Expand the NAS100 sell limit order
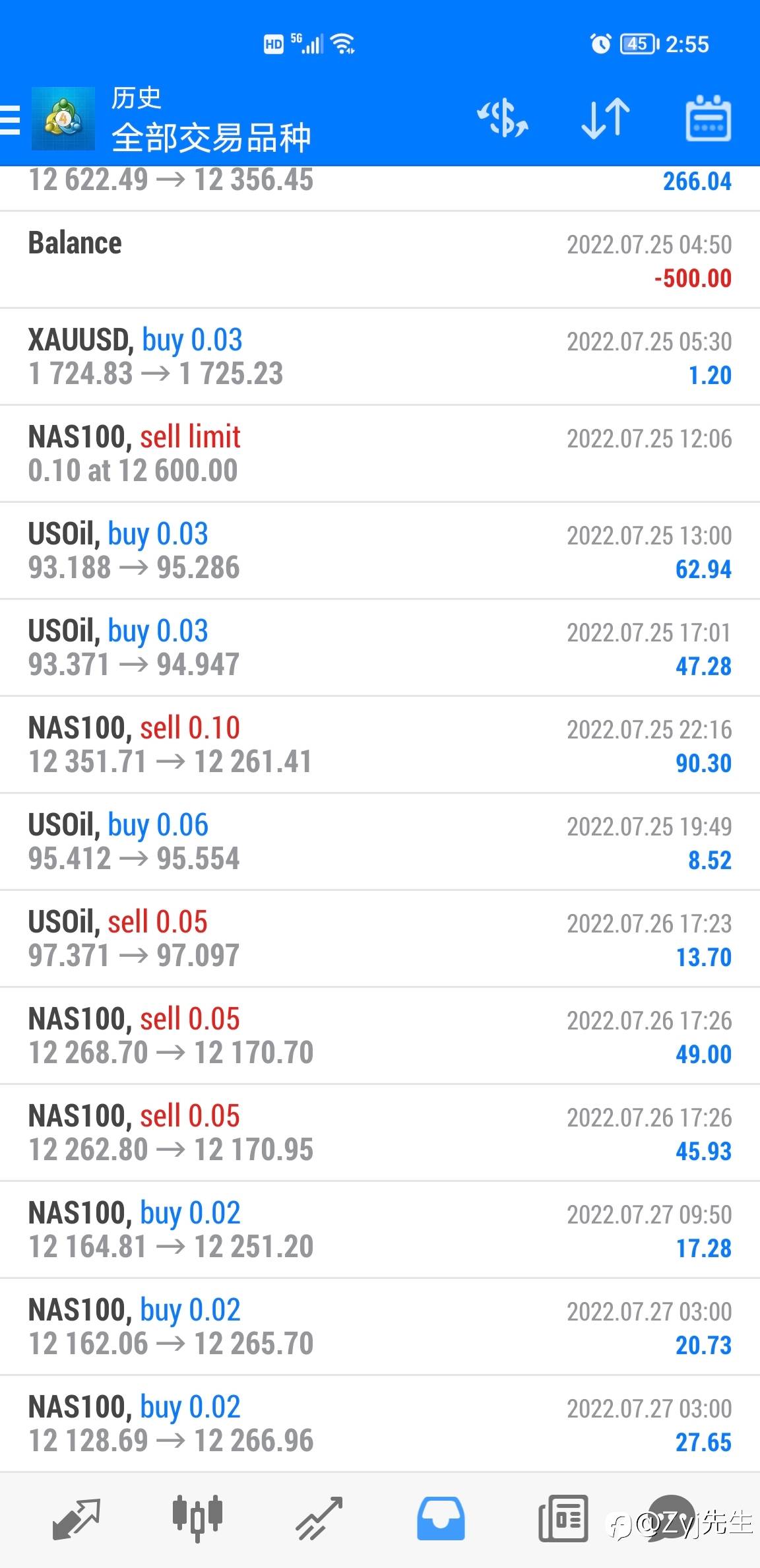This screenshot has width=760, height=1568. click(380, 454)
